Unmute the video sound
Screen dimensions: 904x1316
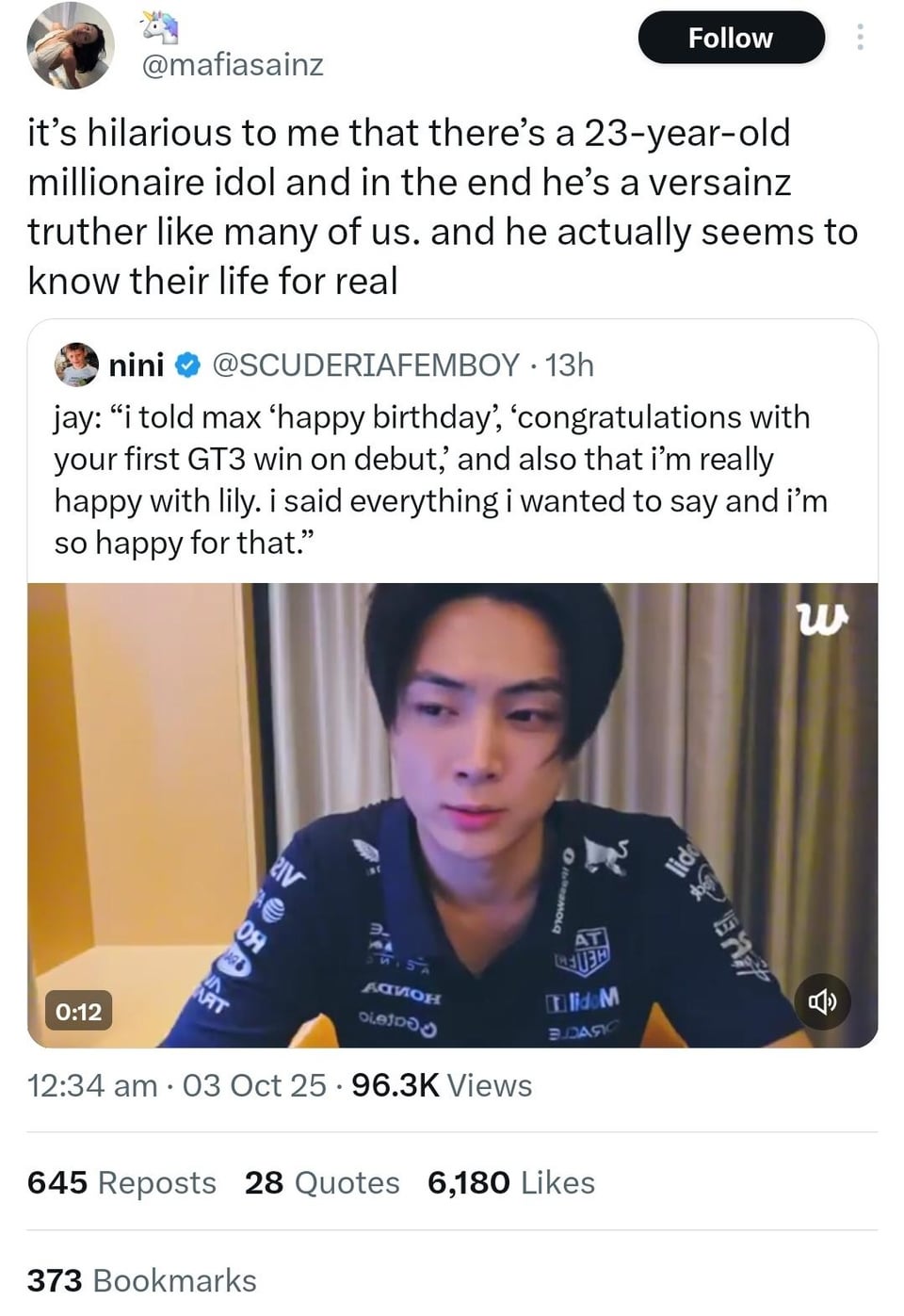(822, 1001)
